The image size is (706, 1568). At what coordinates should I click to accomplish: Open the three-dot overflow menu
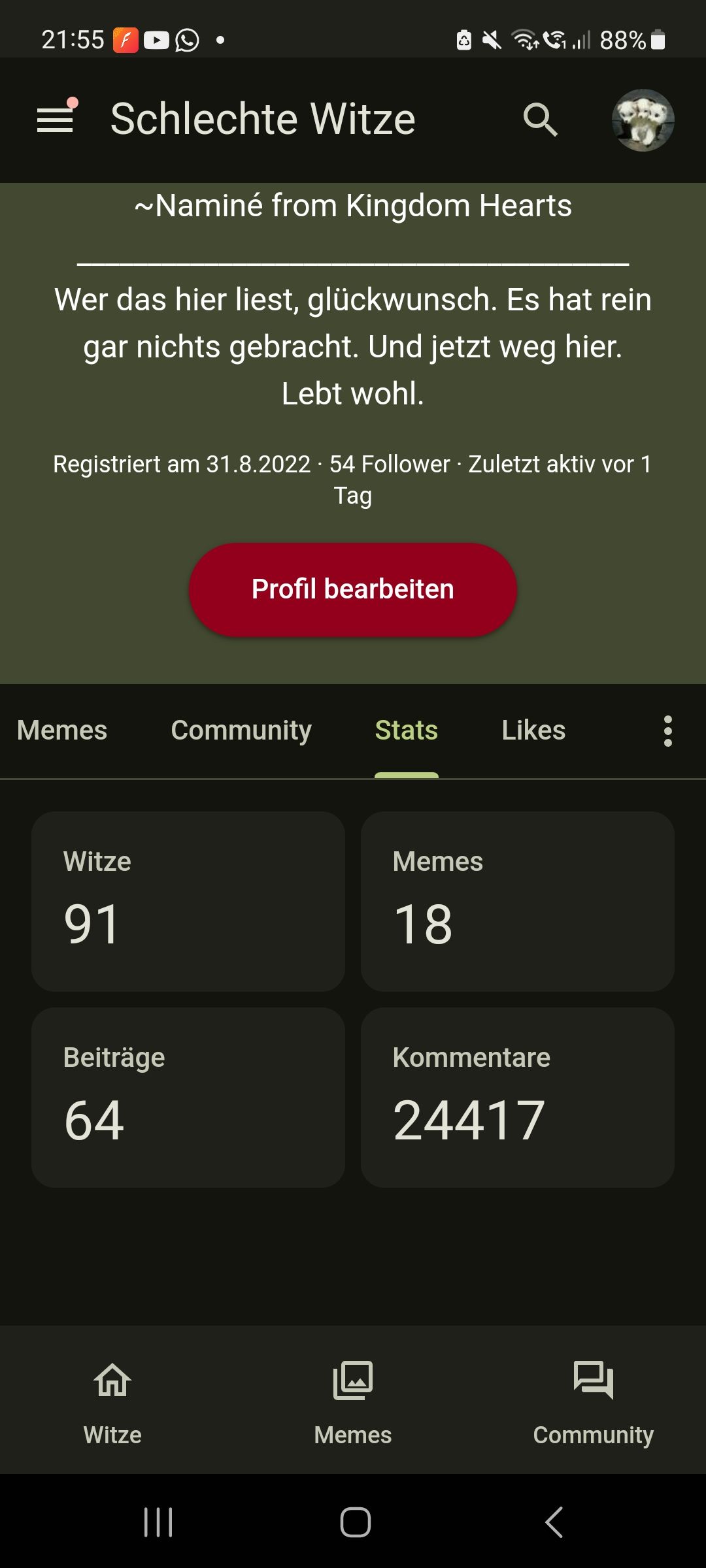667,730
